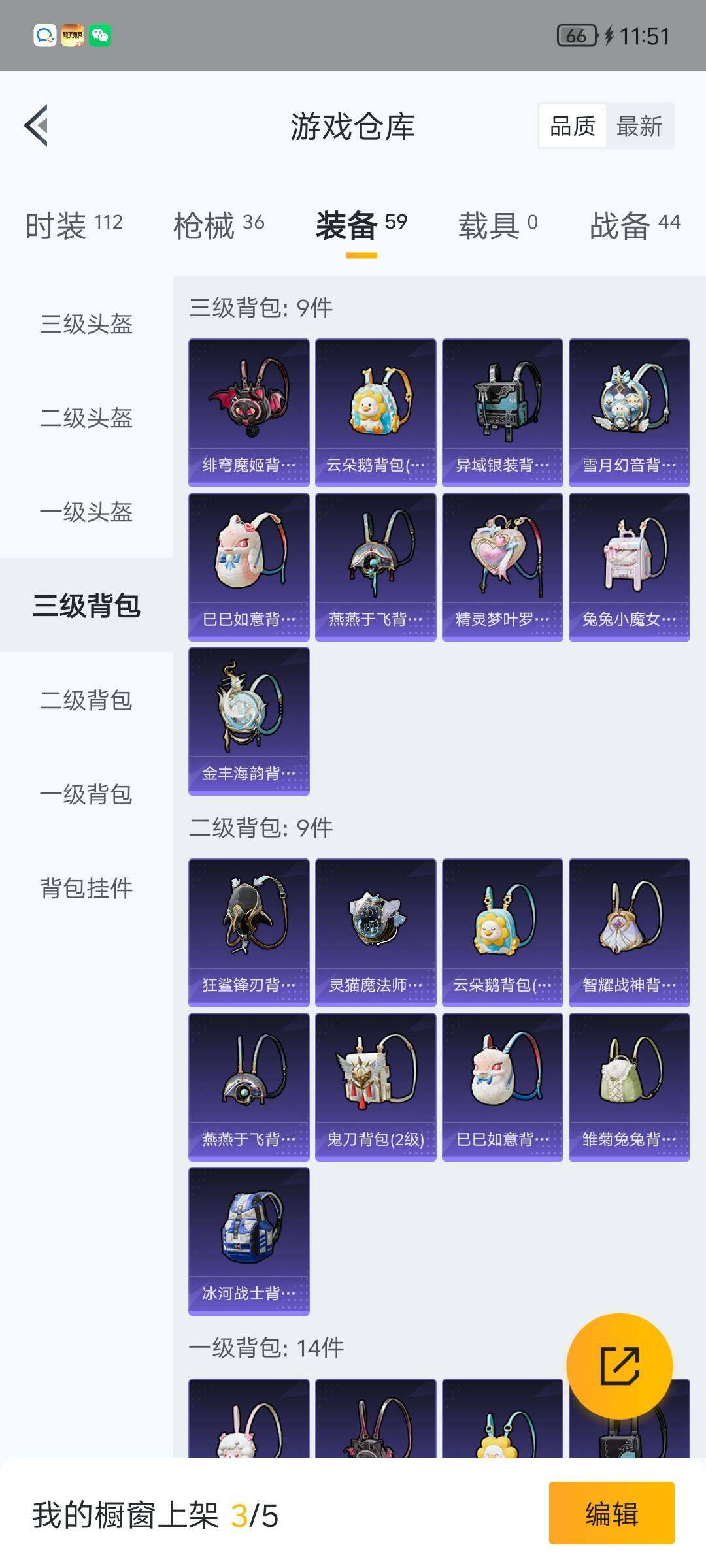Switch sorting to 最新
This screenshot has height=1568, width=706.
point(639,125)
